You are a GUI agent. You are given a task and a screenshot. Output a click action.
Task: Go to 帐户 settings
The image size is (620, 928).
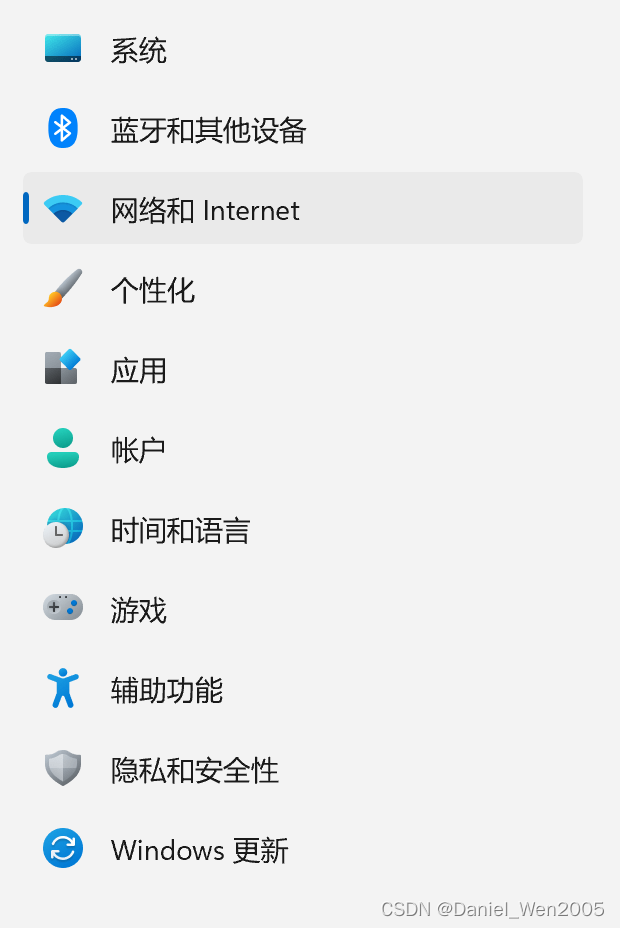[138, 450]
